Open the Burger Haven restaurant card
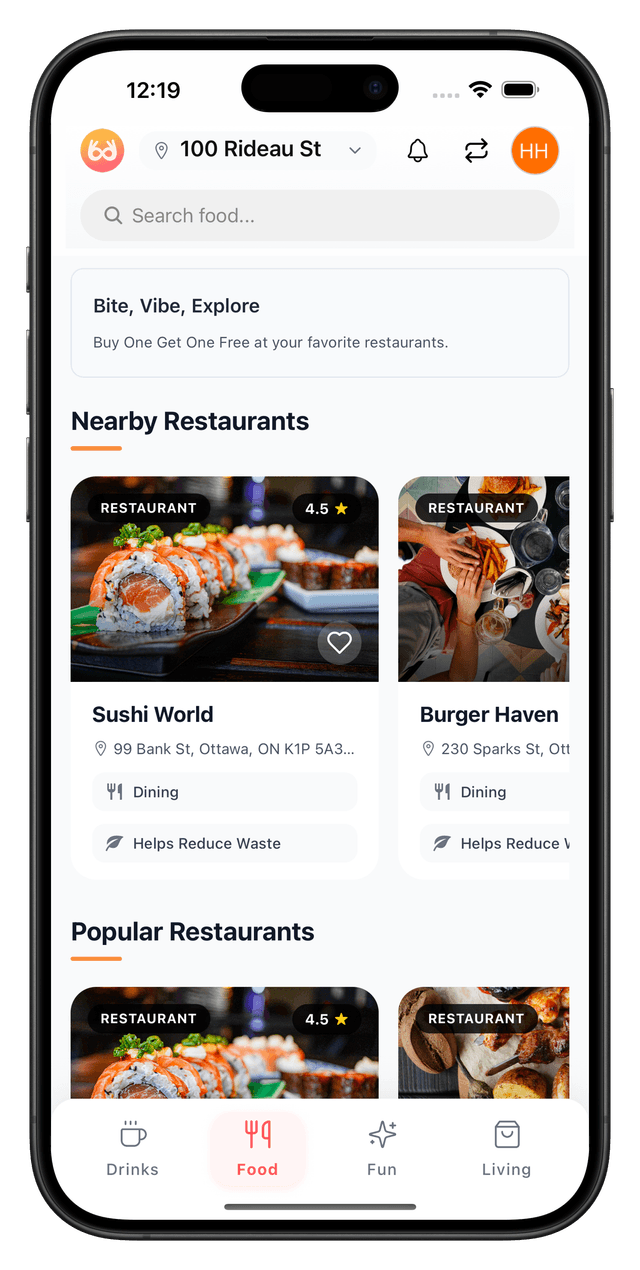Image resolution: width=640 pixels, height=1270 pixels. (488, 714)
